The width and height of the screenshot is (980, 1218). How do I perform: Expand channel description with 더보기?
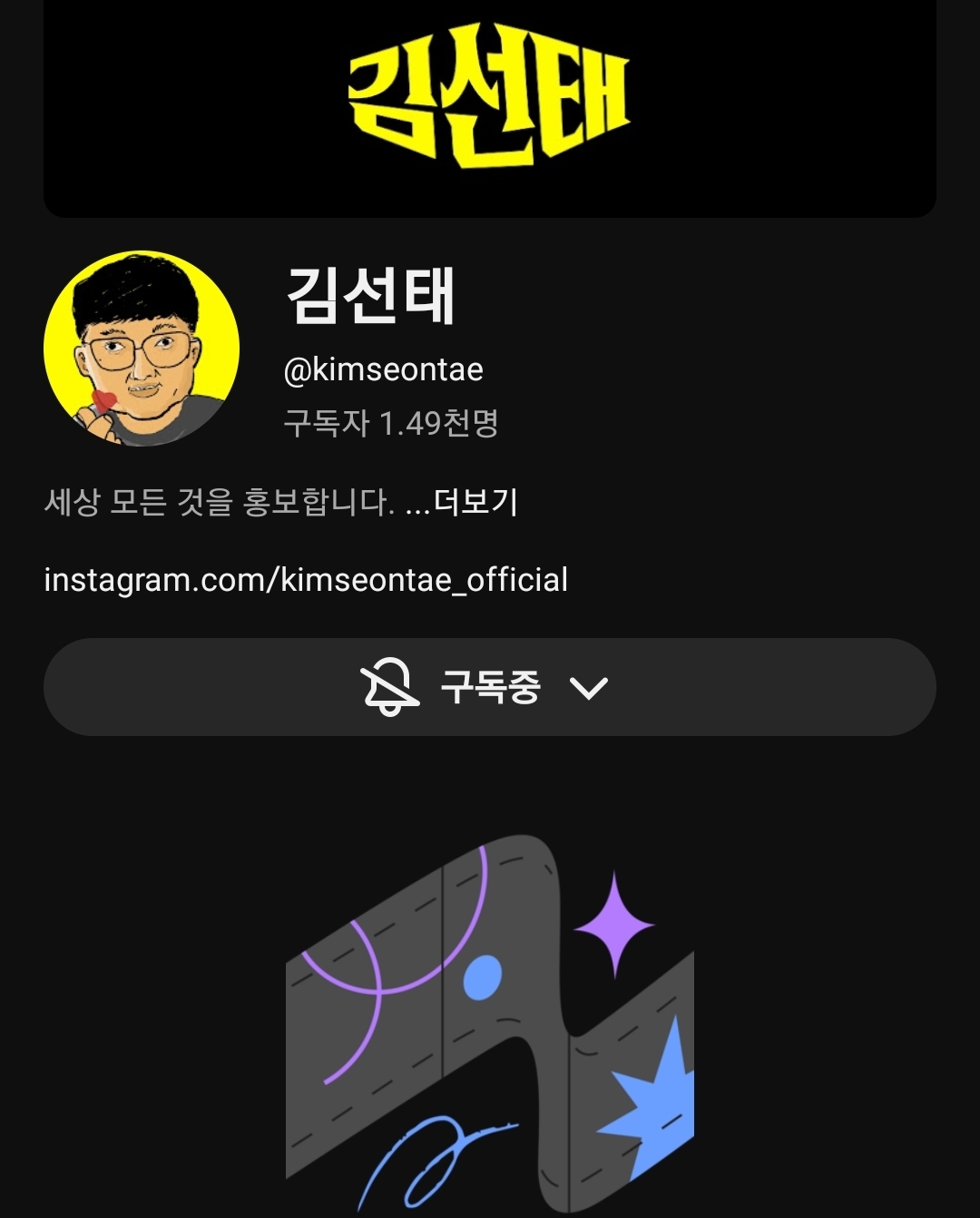475,501
